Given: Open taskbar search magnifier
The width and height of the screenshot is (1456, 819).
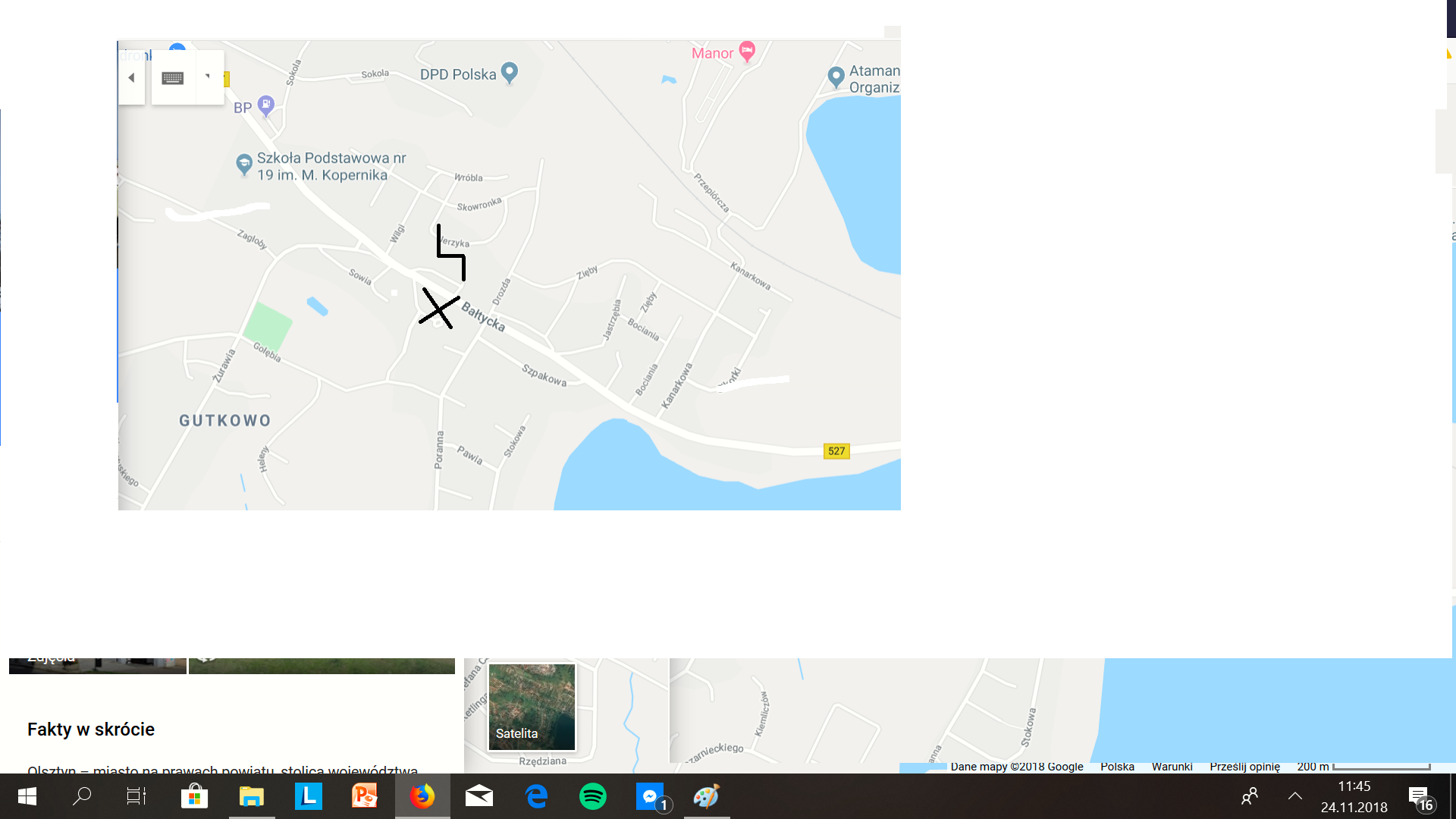Looking at the screenshot, I should tap(81, 796).
